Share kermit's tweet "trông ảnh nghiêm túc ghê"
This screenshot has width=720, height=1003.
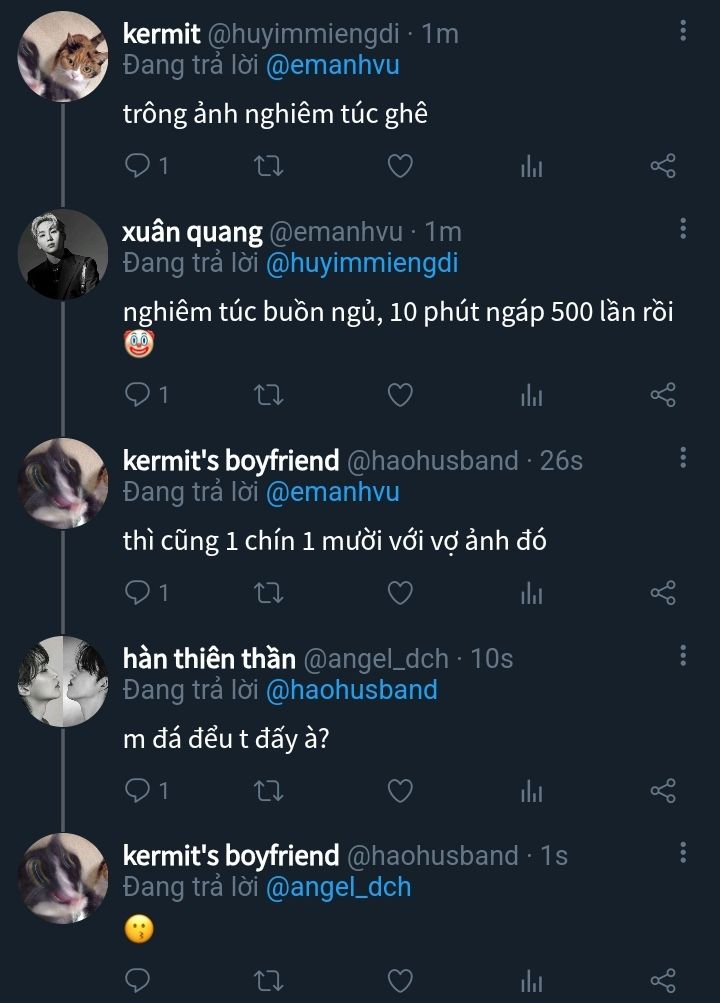click(663, 166)
